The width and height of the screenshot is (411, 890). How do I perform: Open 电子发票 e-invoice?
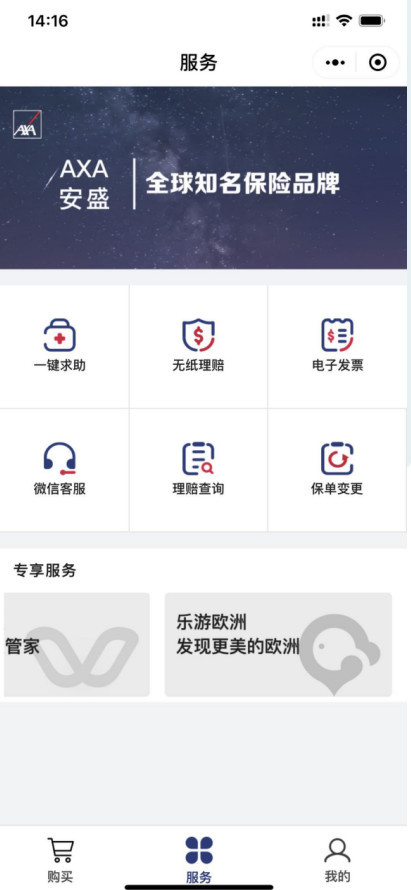[x=337, y=346]
